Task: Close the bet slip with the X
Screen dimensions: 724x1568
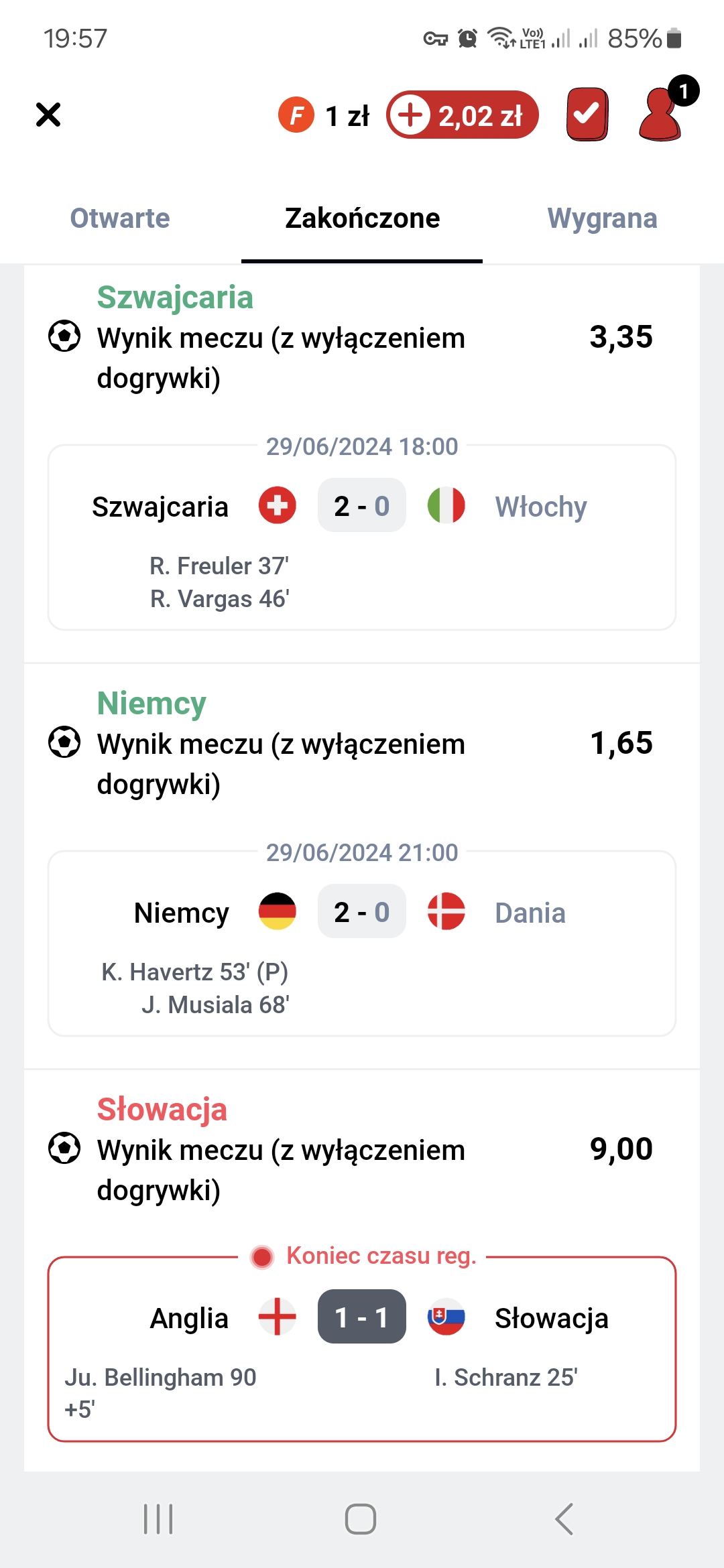Action: 48,115
